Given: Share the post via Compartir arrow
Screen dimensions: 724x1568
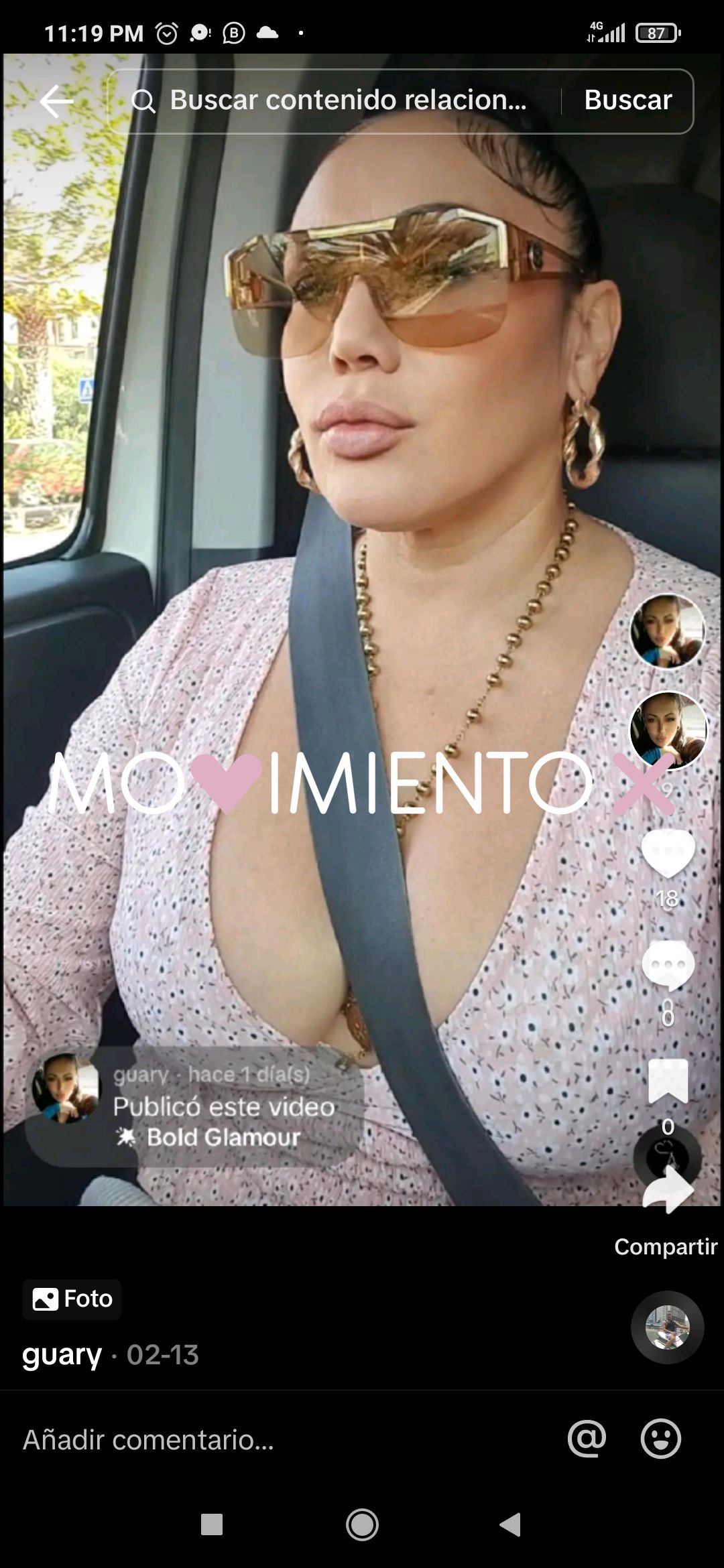Looking at the screenshot, I should pos(668,1189).
